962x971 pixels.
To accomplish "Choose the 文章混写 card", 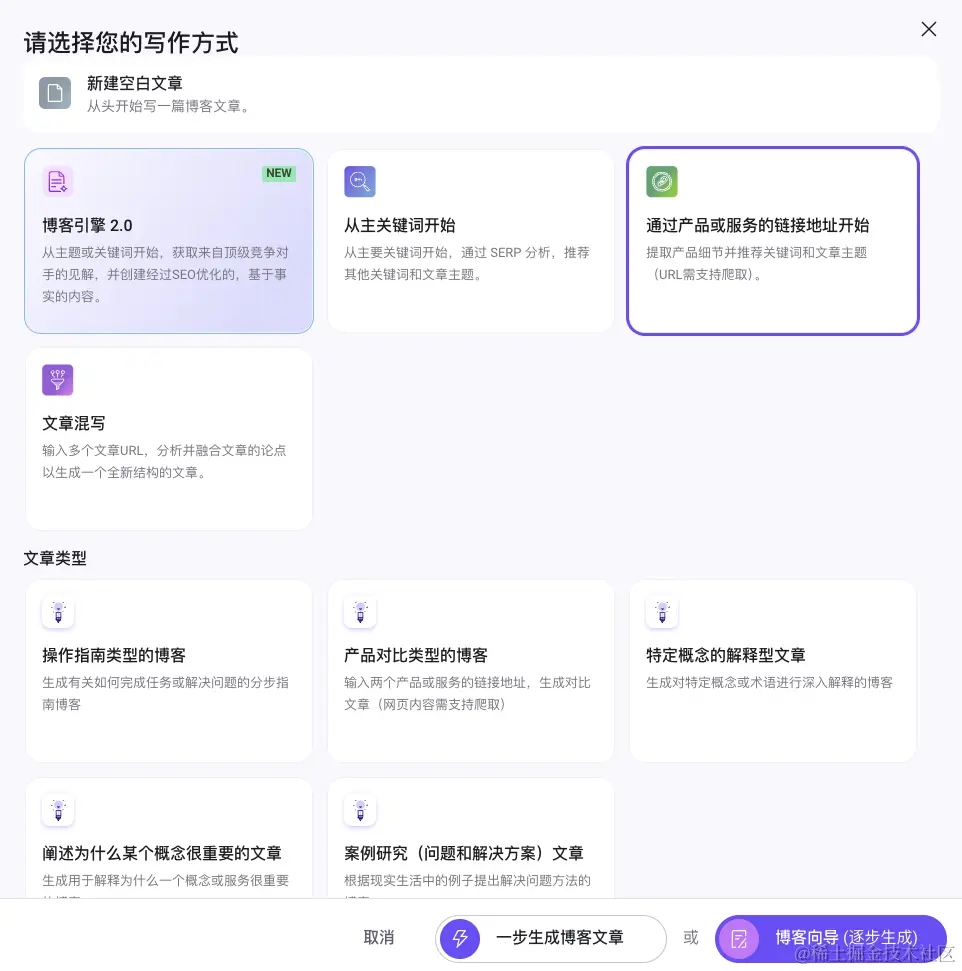I will tap(169, 439).
